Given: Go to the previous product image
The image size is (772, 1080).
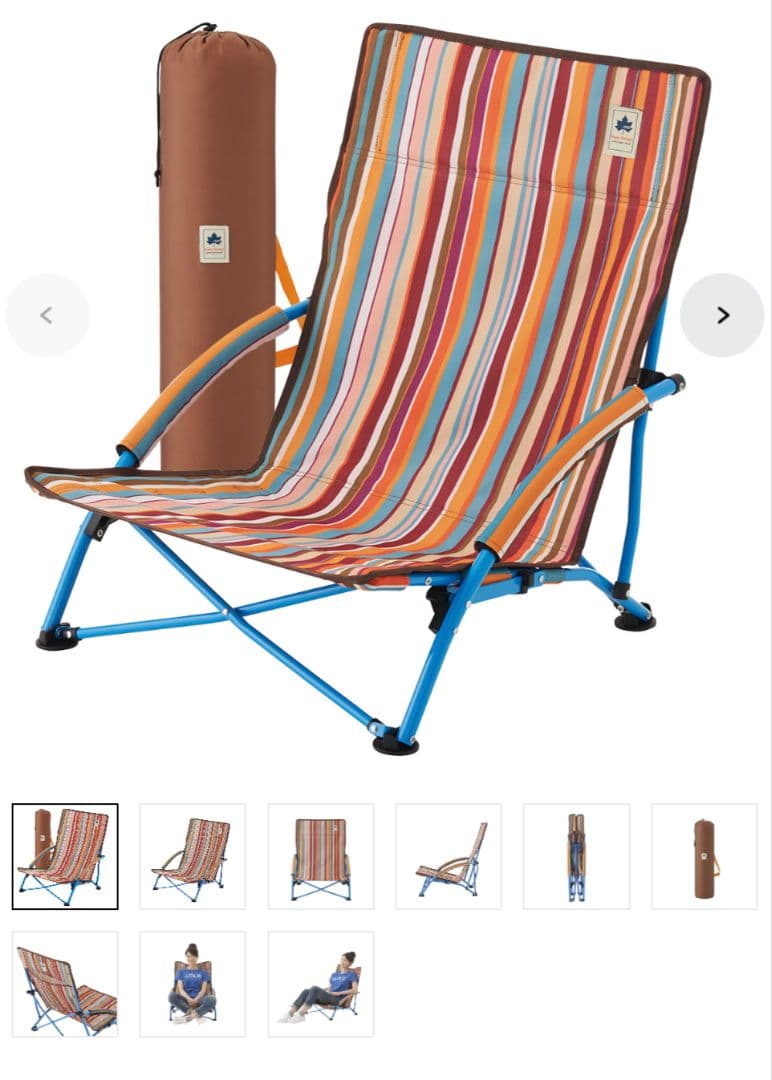Looking at the screenshot, I should (47, 315).
